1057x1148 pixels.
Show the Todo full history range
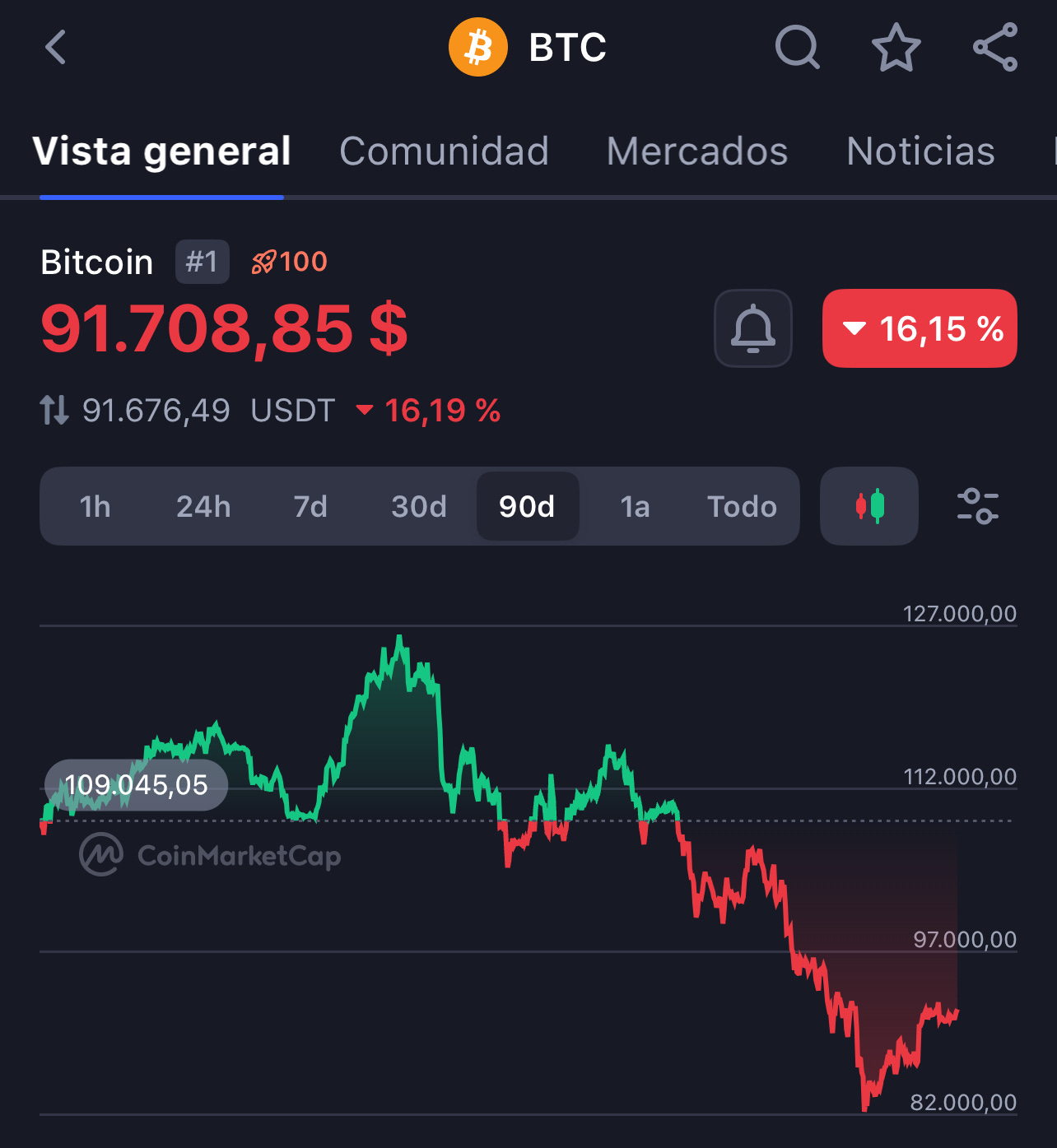[x=742, y=506]
